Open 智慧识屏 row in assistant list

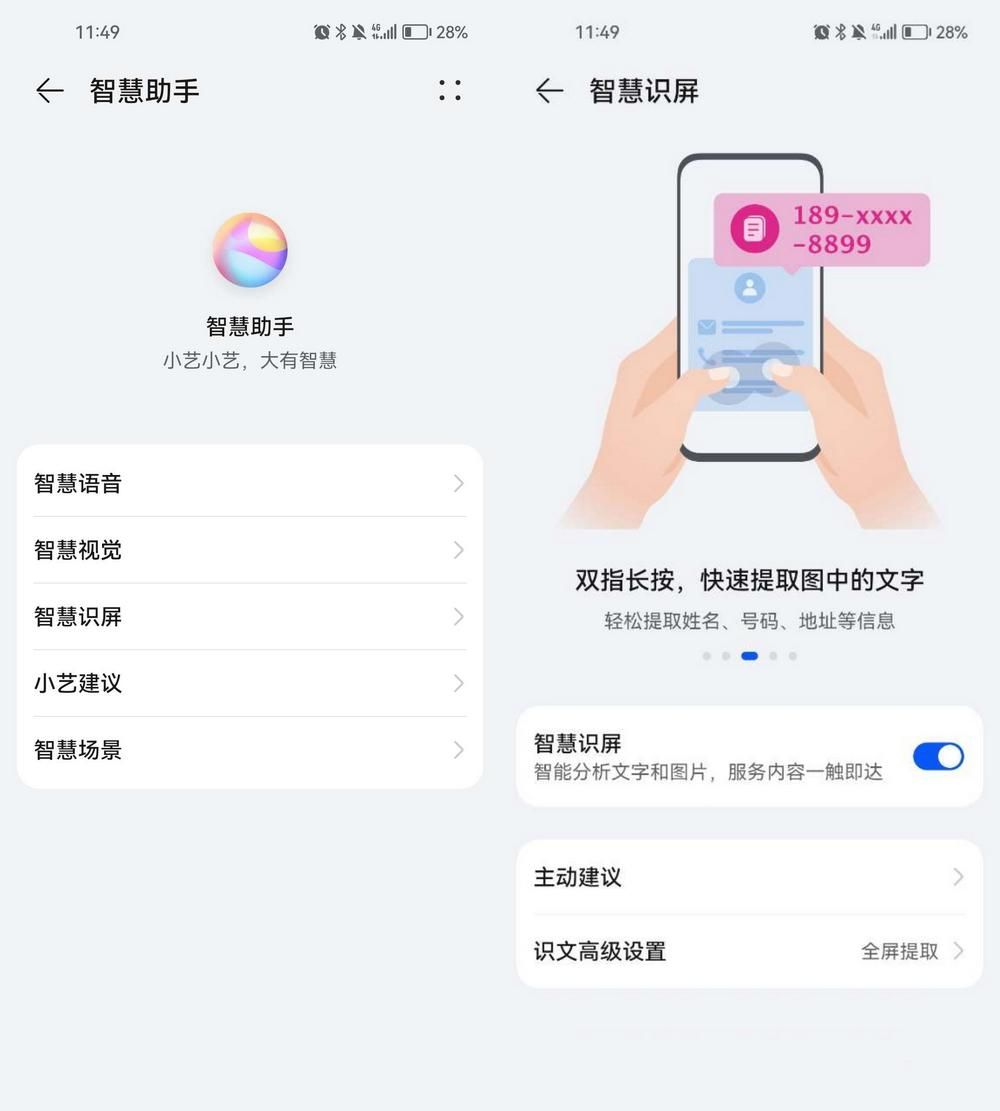[x=250, y=617]
